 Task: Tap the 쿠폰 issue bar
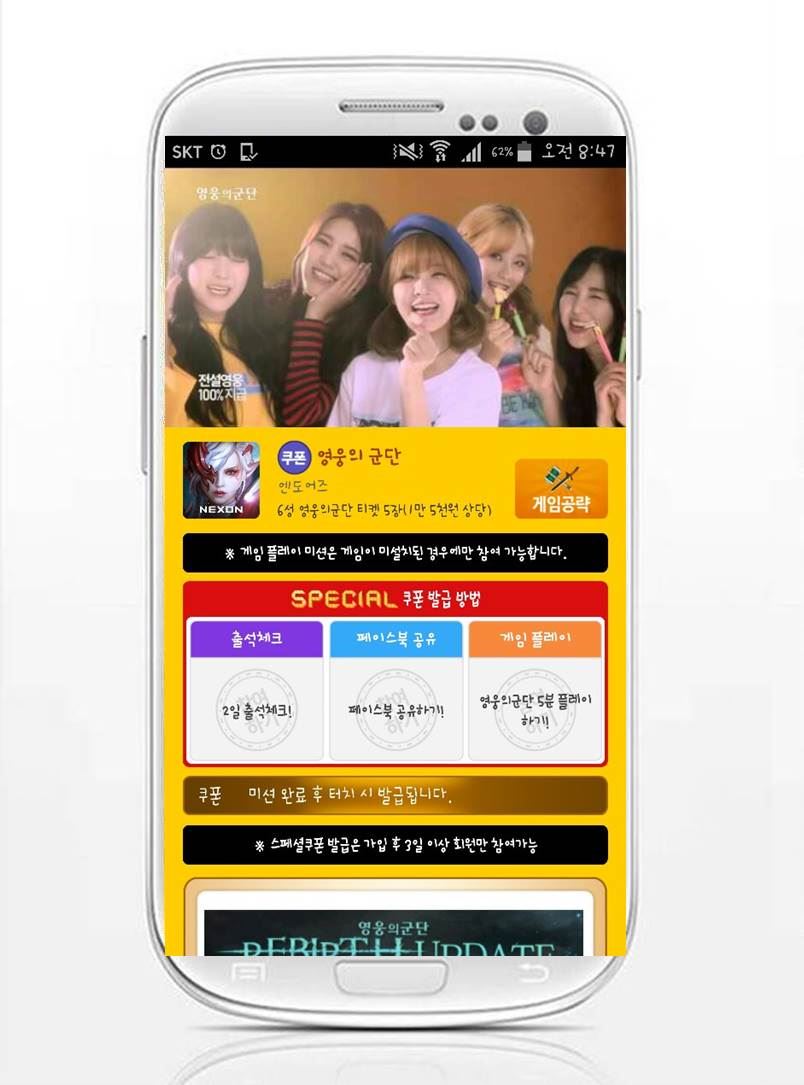(x=395, y=796)
